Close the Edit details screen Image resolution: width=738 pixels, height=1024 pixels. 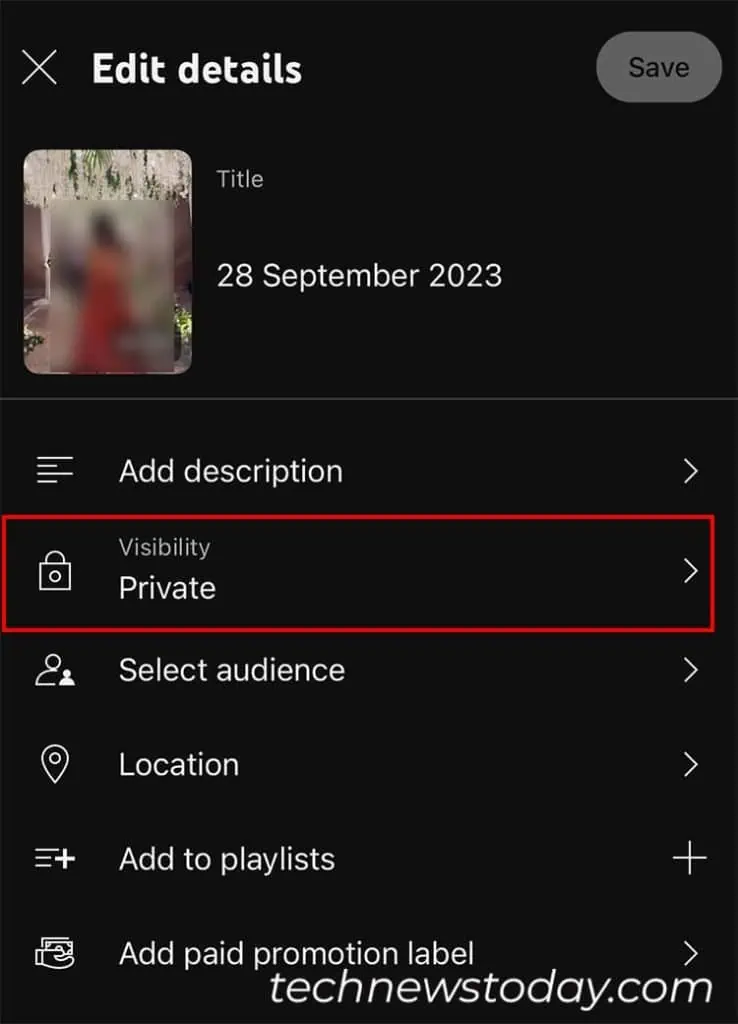point(39,68)
